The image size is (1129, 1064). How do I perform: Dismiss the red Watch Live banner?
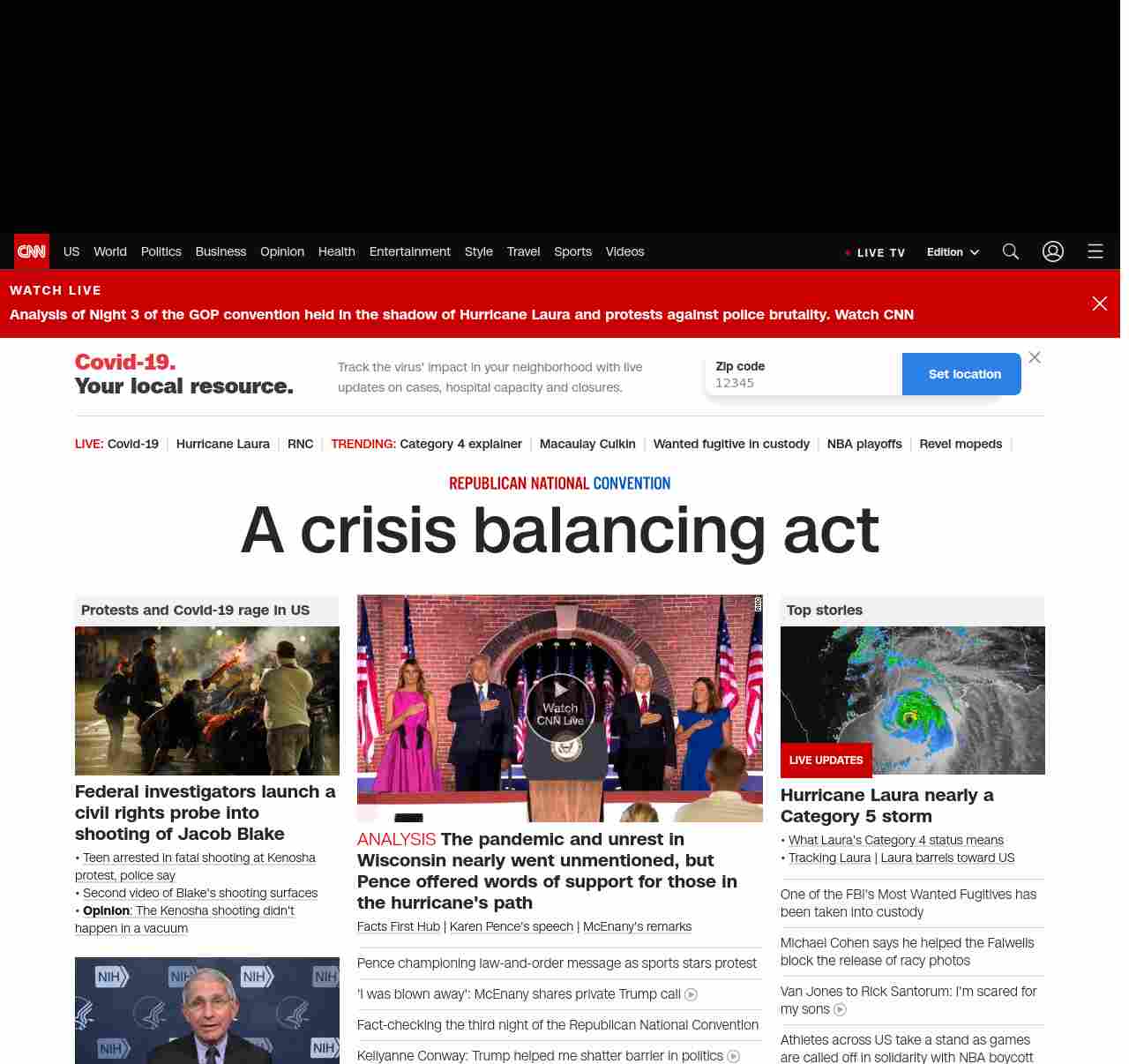(1099, 303)
